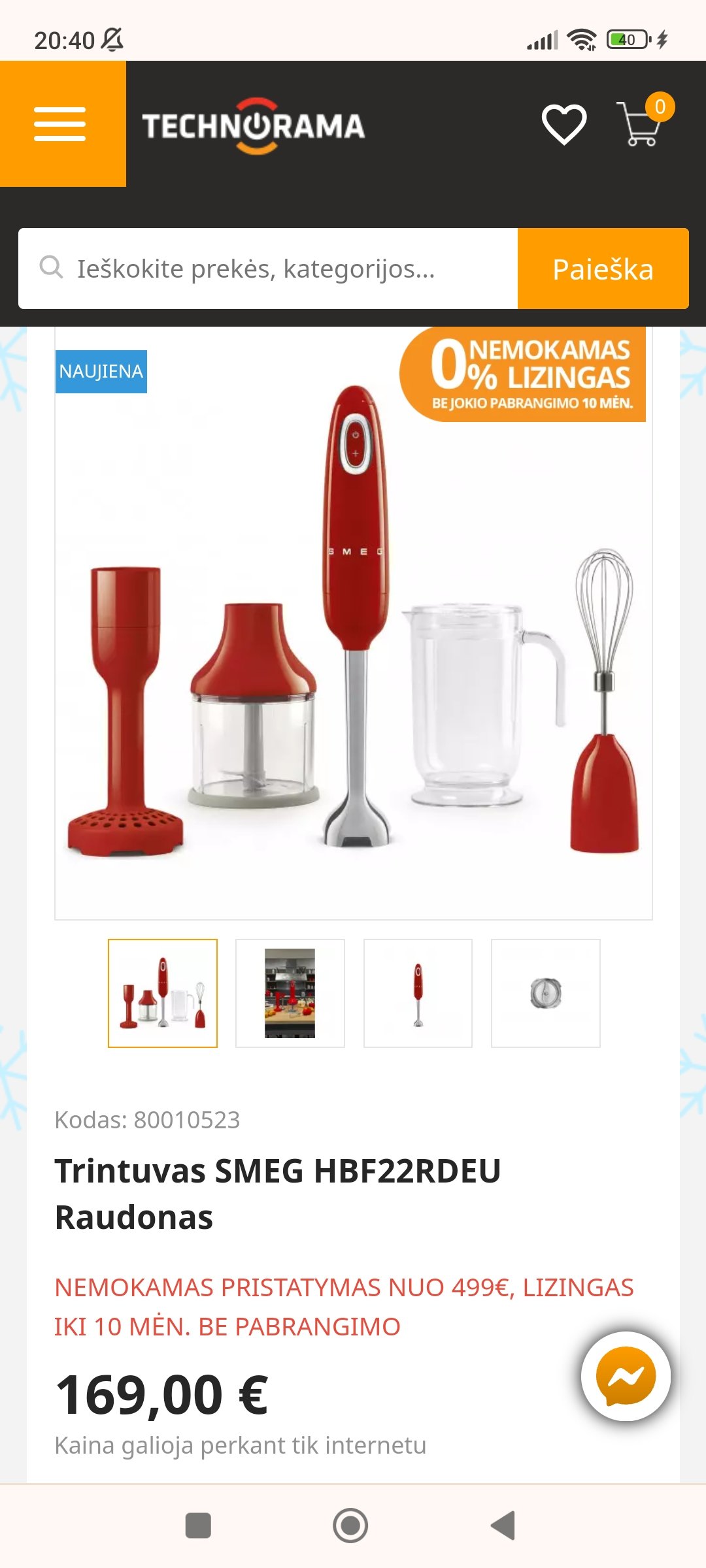View the single hand blender thumbnail
This screenshot has height=1568, width=706.
coord(418,993)
